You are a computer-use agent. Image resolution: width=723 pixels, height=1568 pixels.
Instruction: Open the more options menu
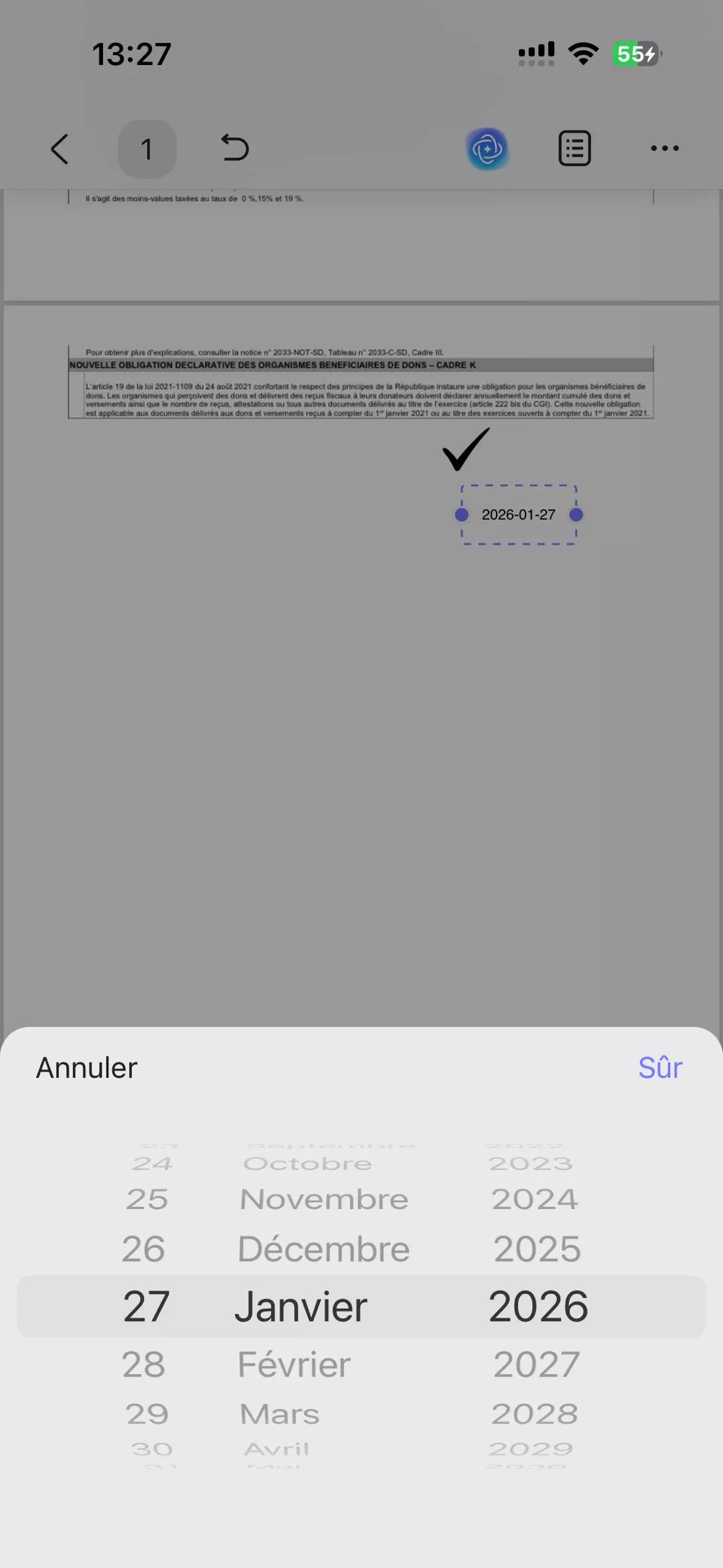pos(664,148)
